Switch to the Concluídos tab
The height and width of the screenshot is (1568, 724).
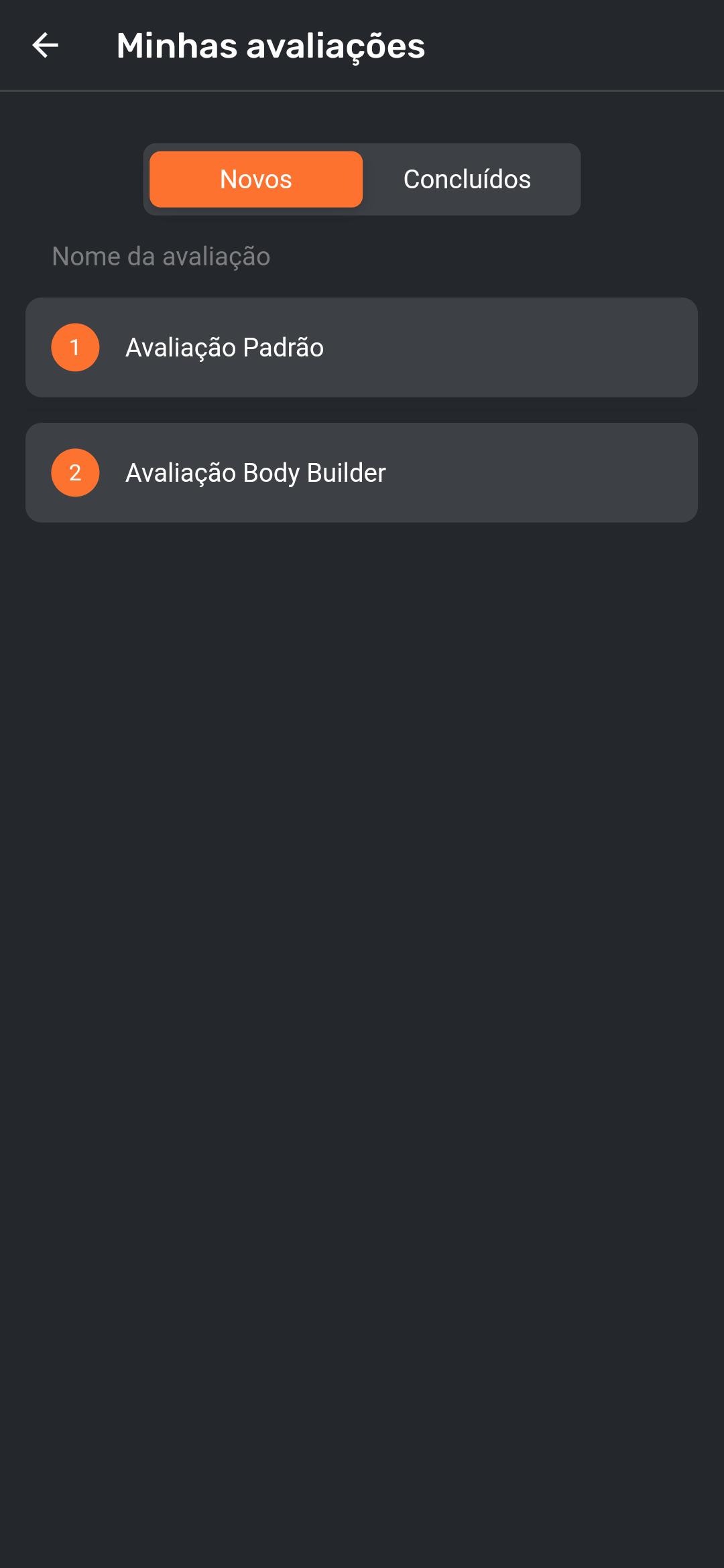point(467,180)
